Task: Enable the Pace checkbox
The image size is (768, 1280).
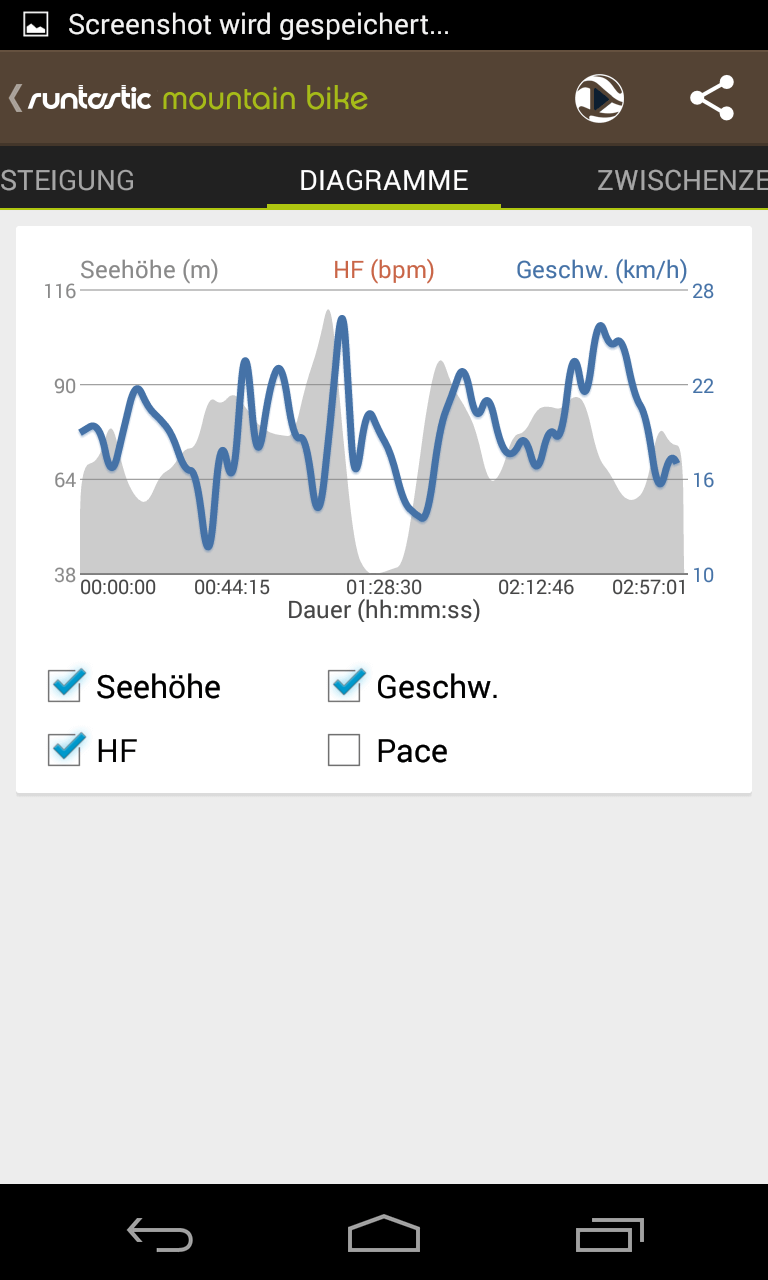Action: [x=344, y=750]
